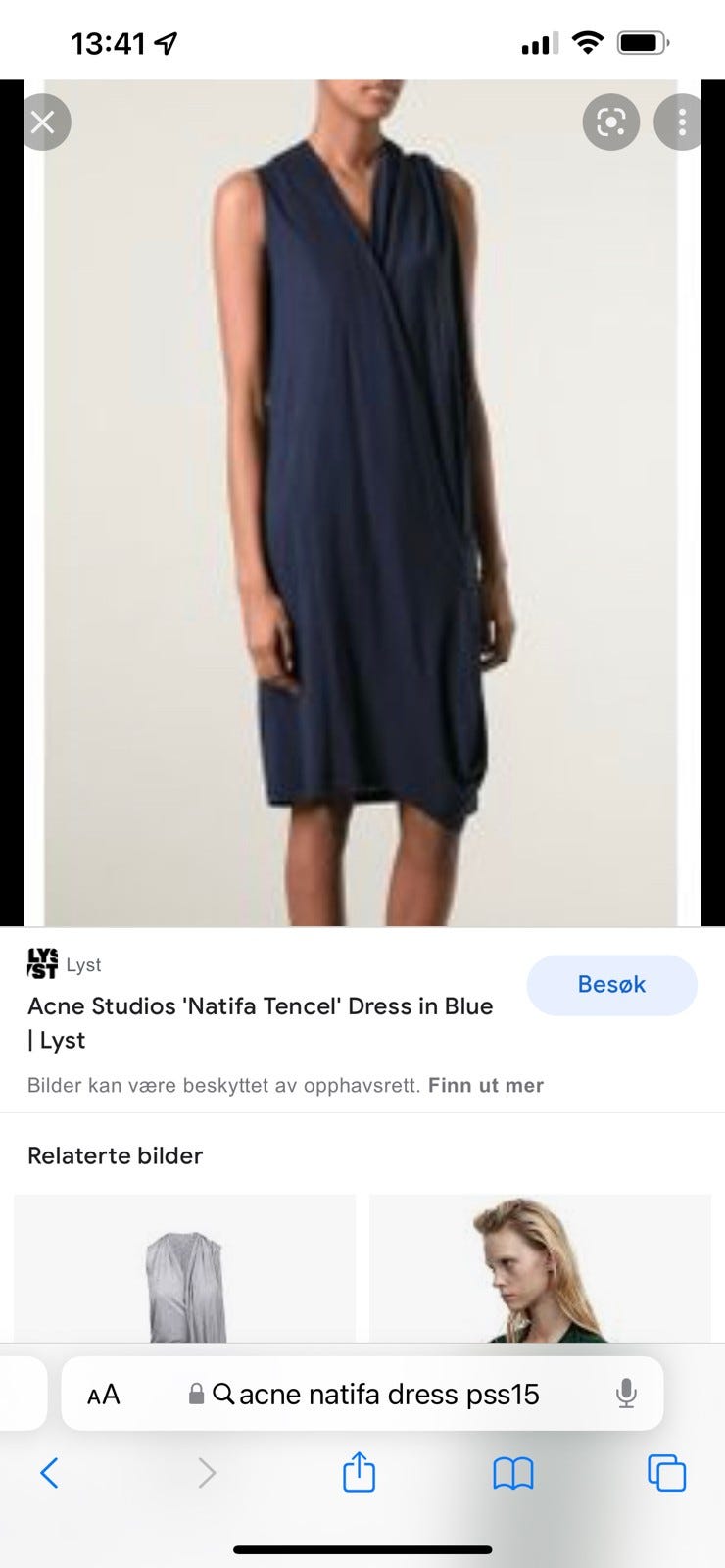Open Safari bookmarks

tap(512, 1472)
